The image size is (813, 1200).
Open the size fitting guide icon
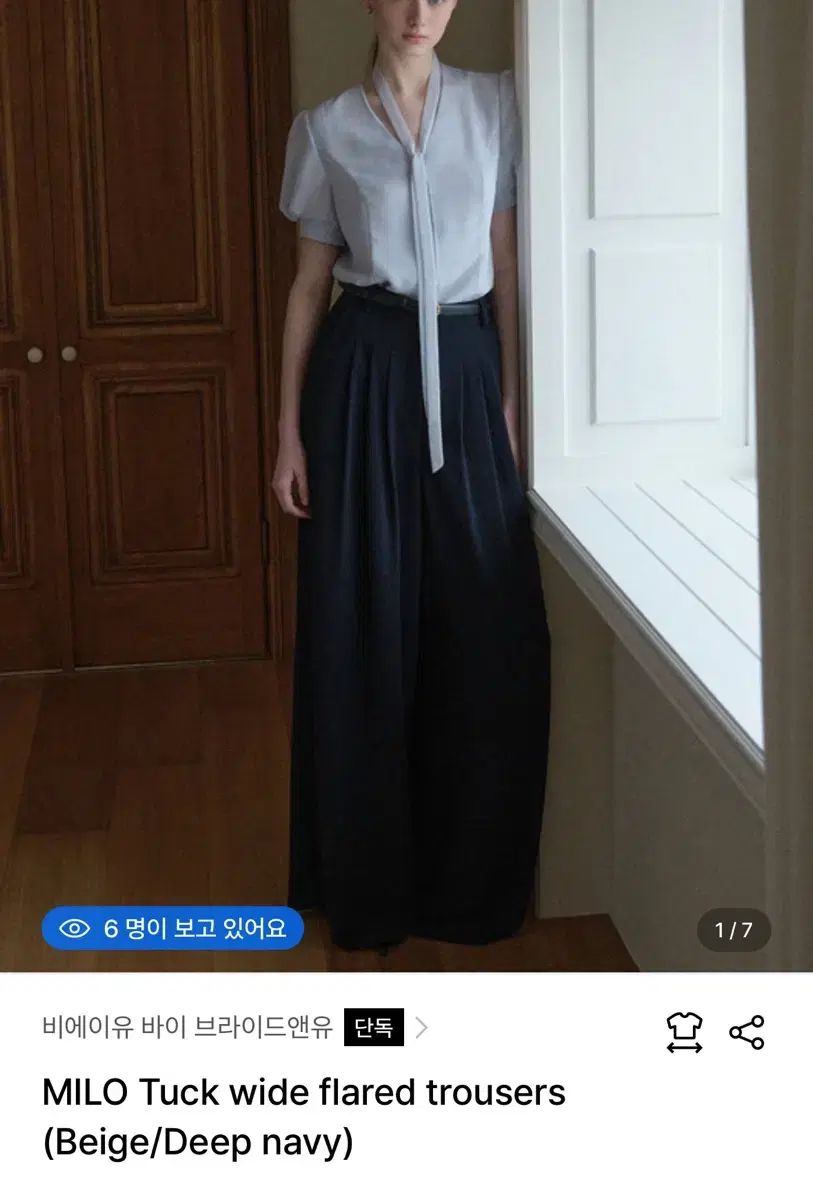coord(685,1031)
